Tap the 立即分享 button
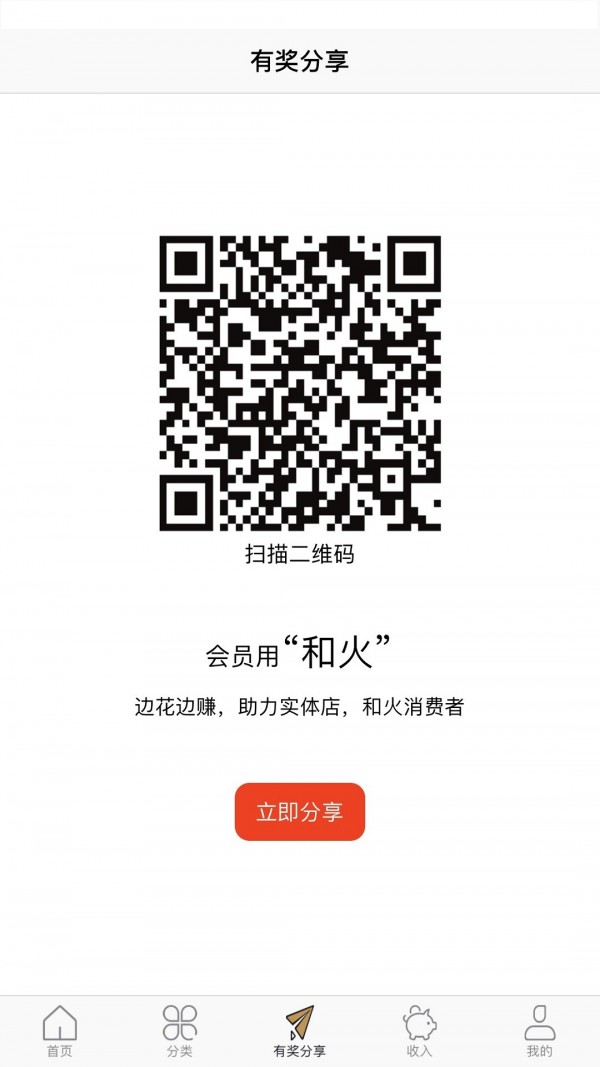Image resolution: width=600 pixels, height=1067 pixels. (x=300, y=812)
